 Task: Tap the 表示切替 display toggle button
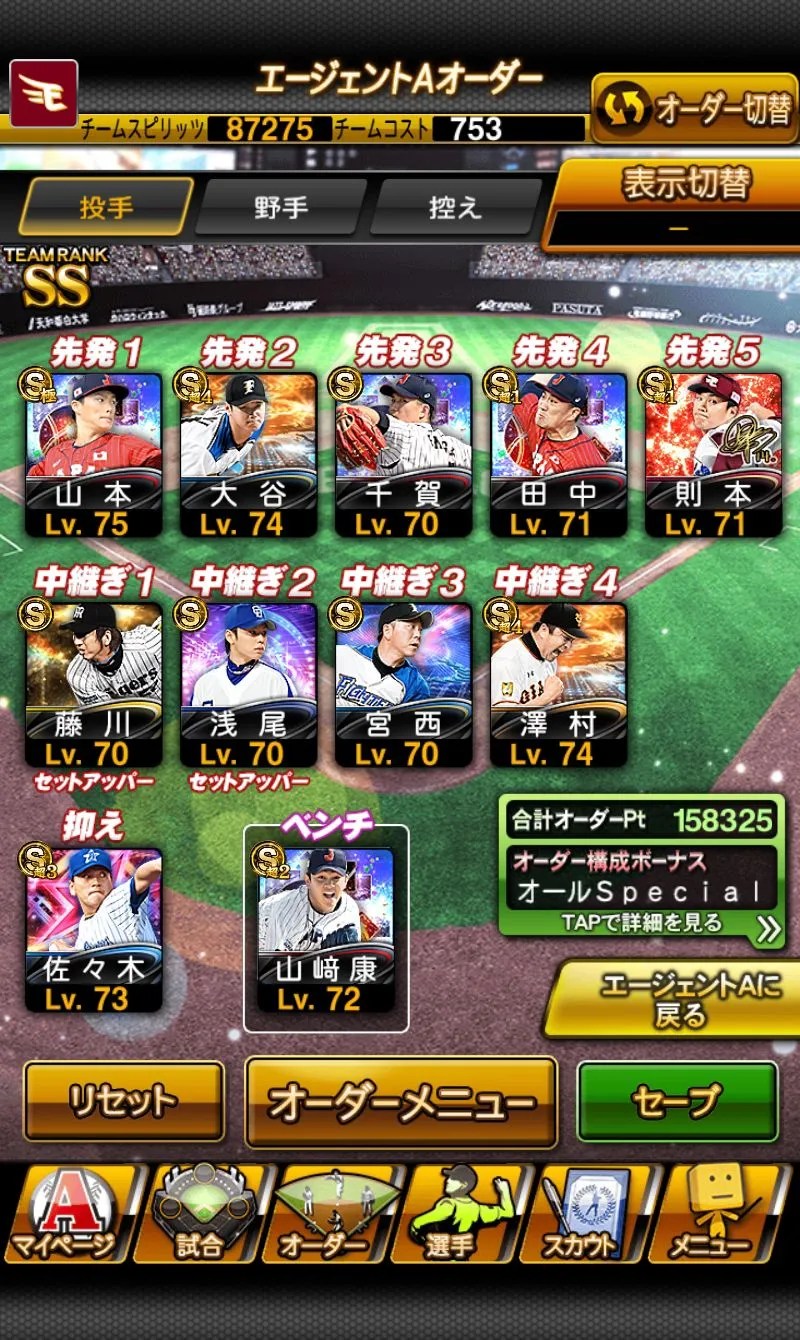677,204
